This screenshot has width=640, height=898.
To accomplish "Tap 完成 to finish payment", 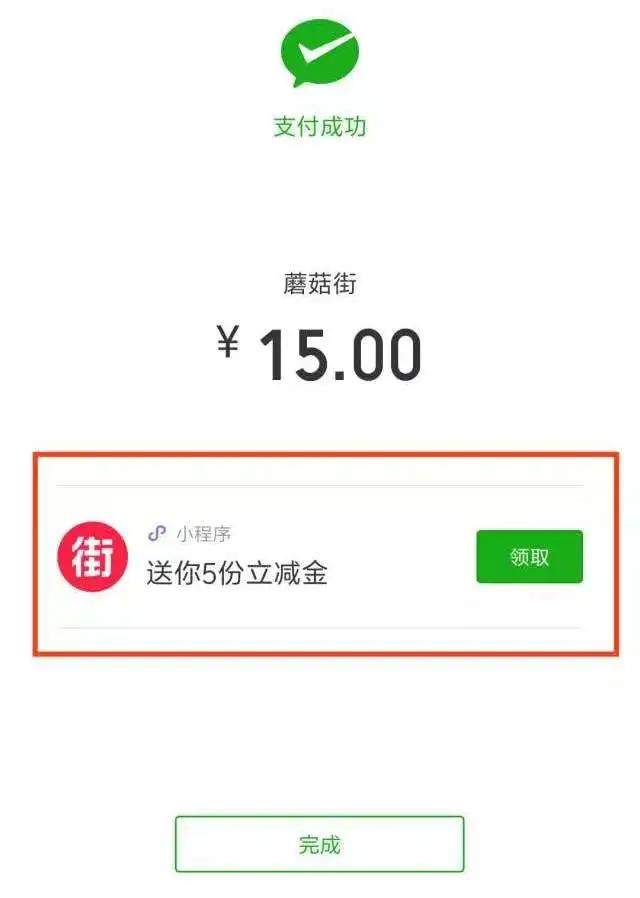I will pos(319,844).
